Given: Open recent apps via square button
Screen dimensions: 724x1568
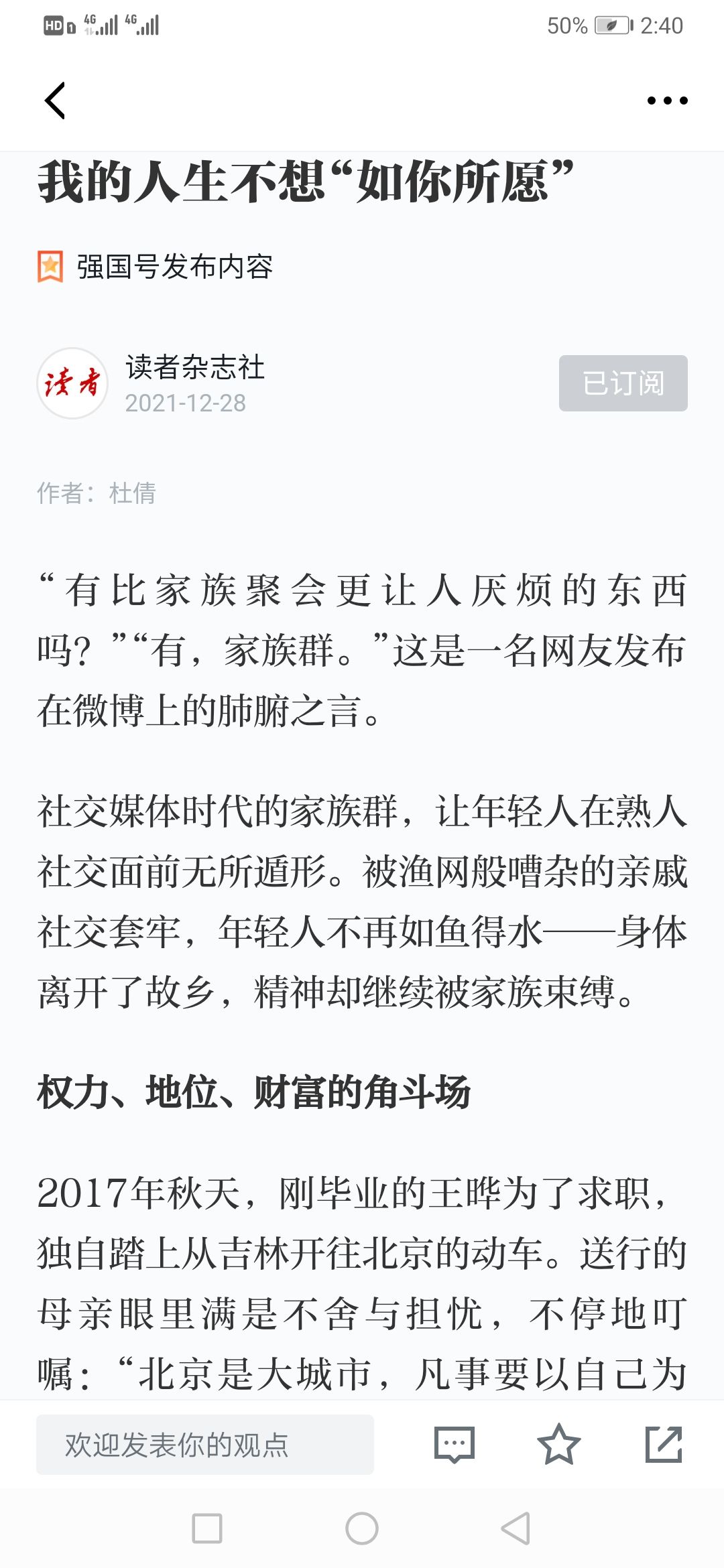Looking at the screenshot, I should click(207, 1528).
